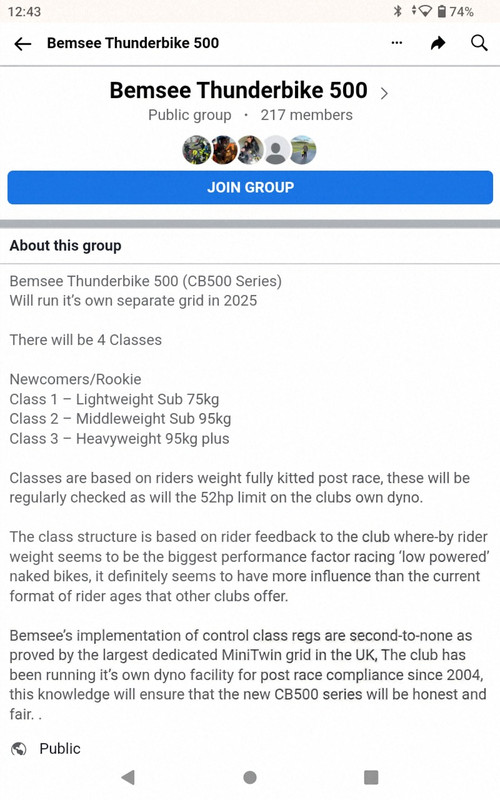This screenshot has width=500, height=800.
Task: Go back using the top-left arrow
Action: tap(23, 44)
